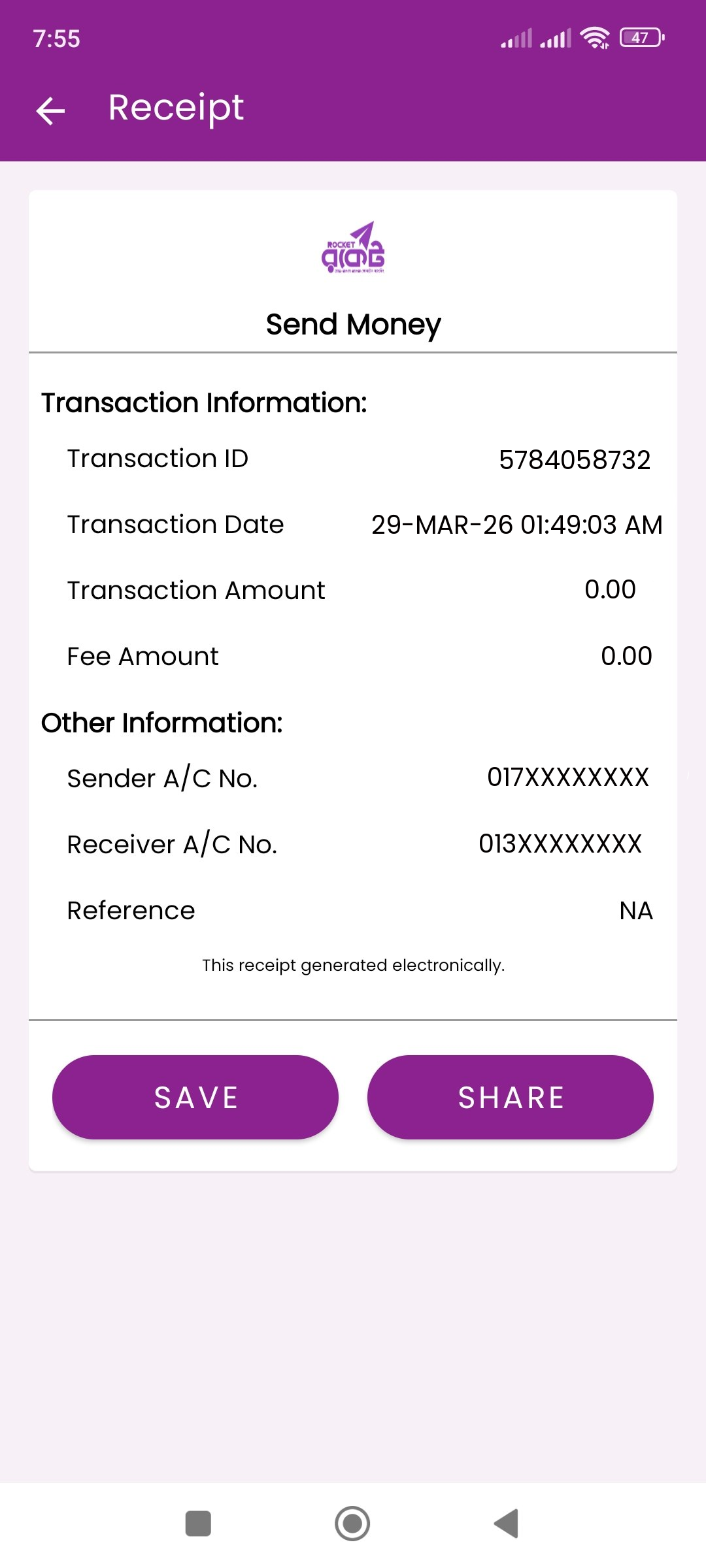The image size is (706, 1568).
Task: Save the Send Money receipt
Action: pyautogui.click(x=195, y=1097)
